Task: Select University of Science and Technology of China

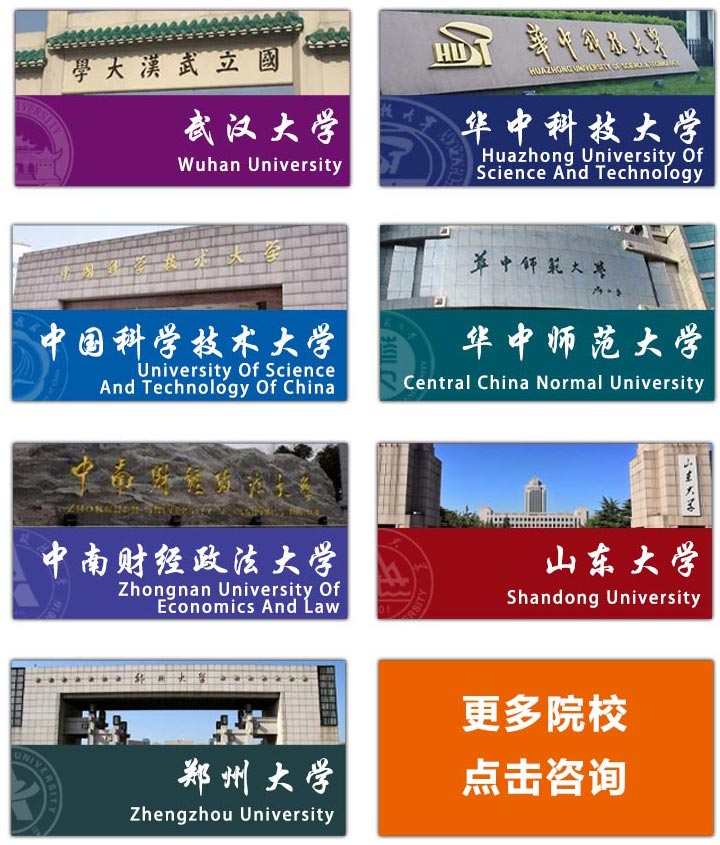Action: (180, 313)
